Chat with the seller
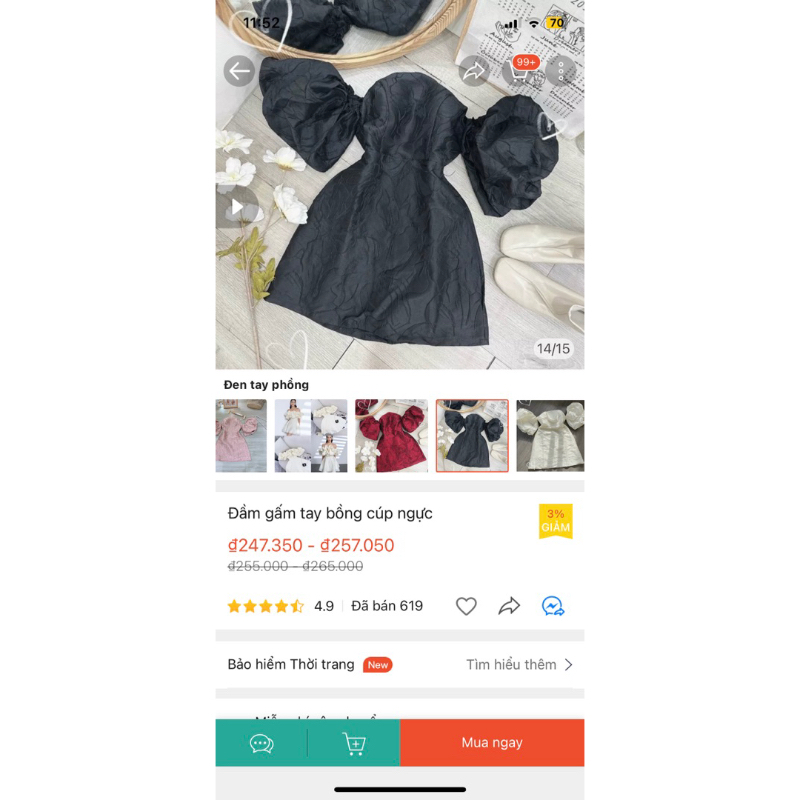The height and width of the screenshot is (800, 800). tap(262, 743)
